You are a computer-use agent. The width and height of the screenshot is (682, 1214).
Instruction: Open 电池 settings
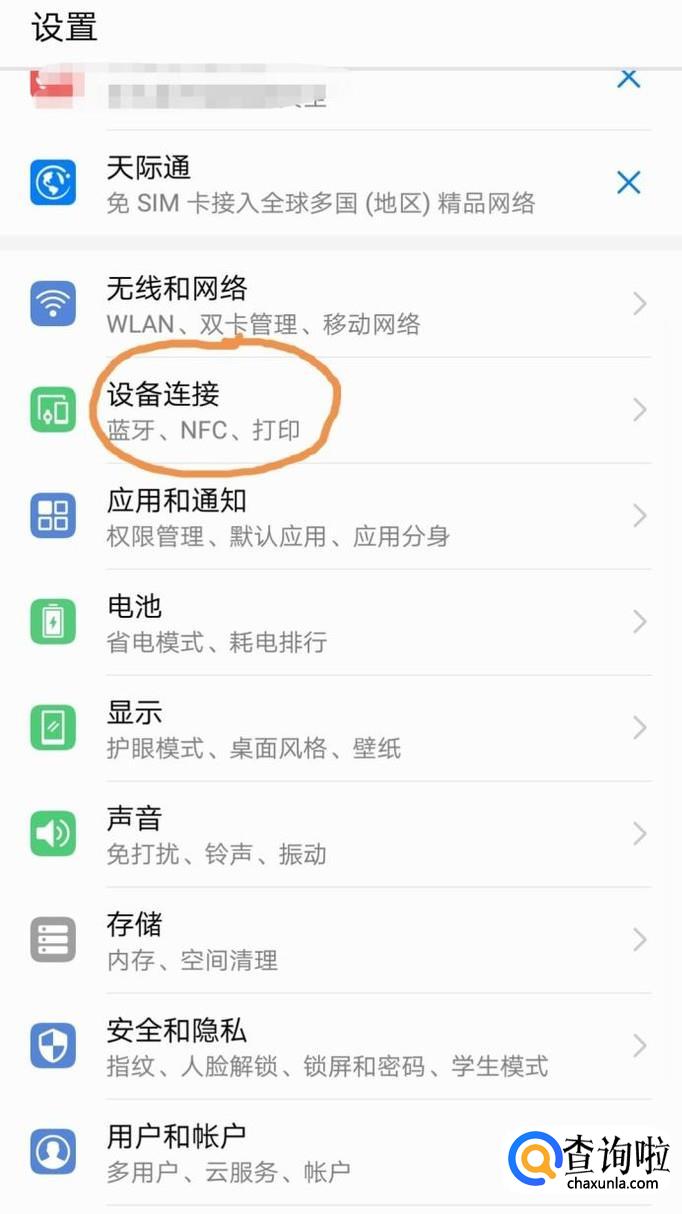[341, 622]
